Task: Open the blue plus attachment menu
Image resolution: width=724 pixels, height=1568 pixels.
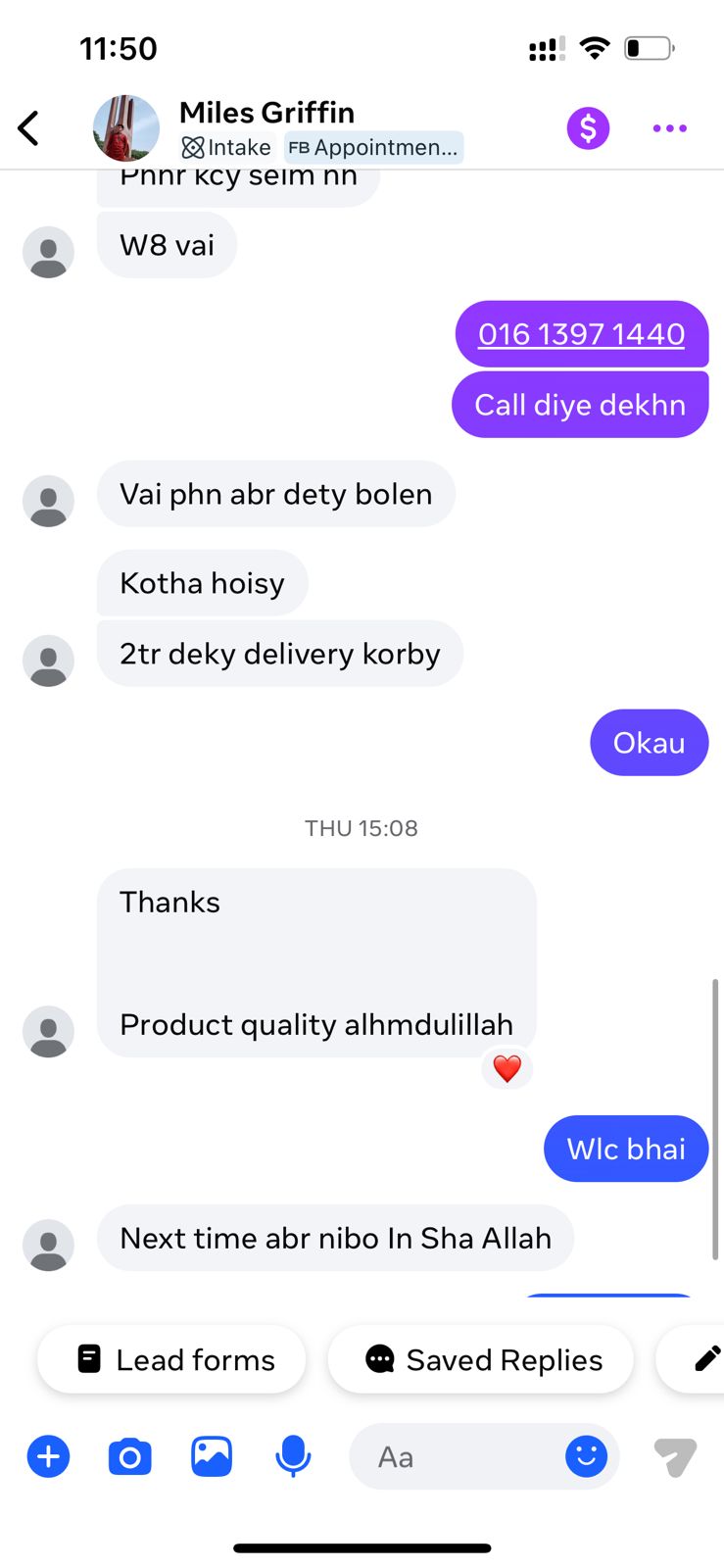Action: (x=48, y=1457)
